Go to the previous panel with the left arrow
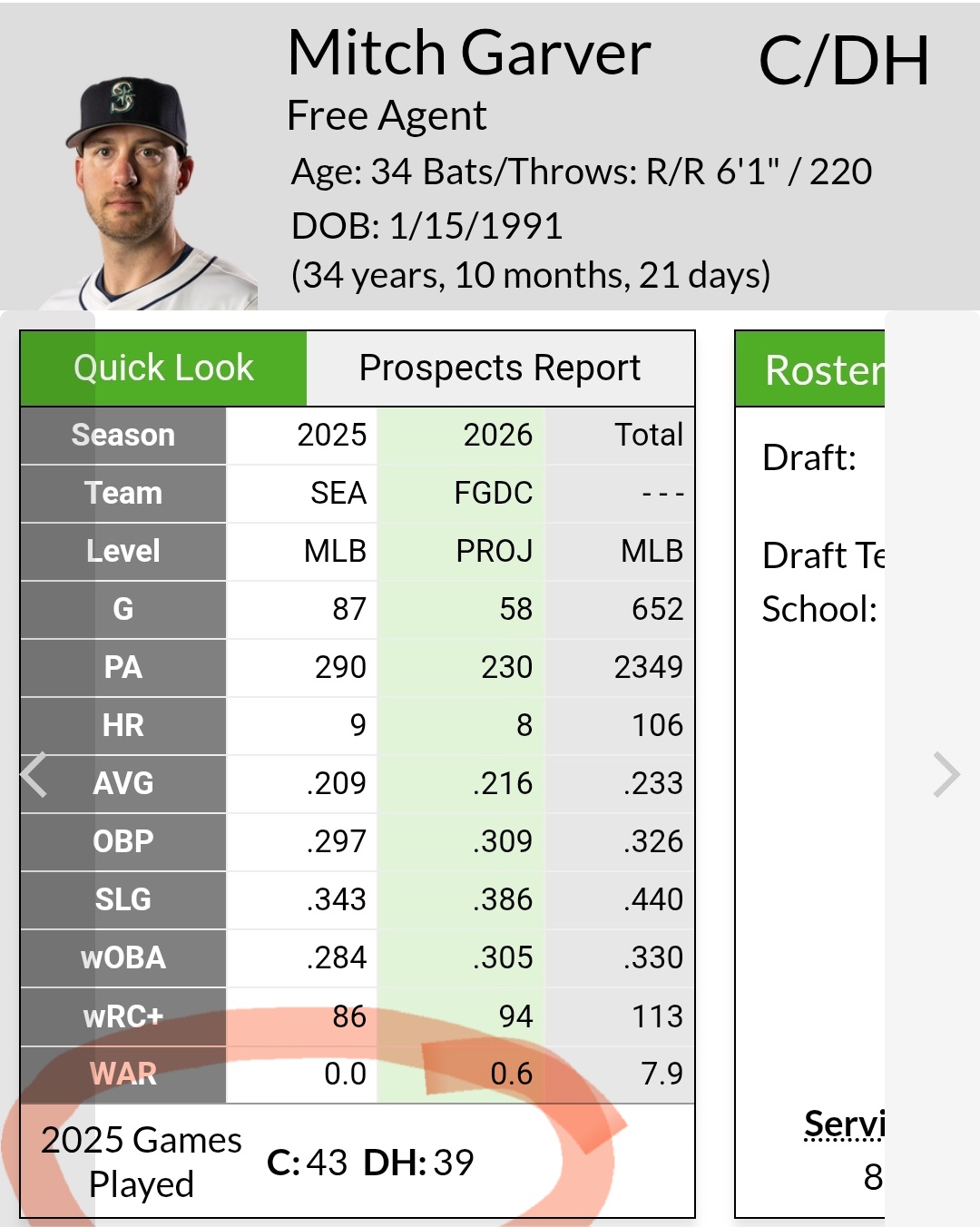This screenshot has height=1227, width=980. pos(34,775)
